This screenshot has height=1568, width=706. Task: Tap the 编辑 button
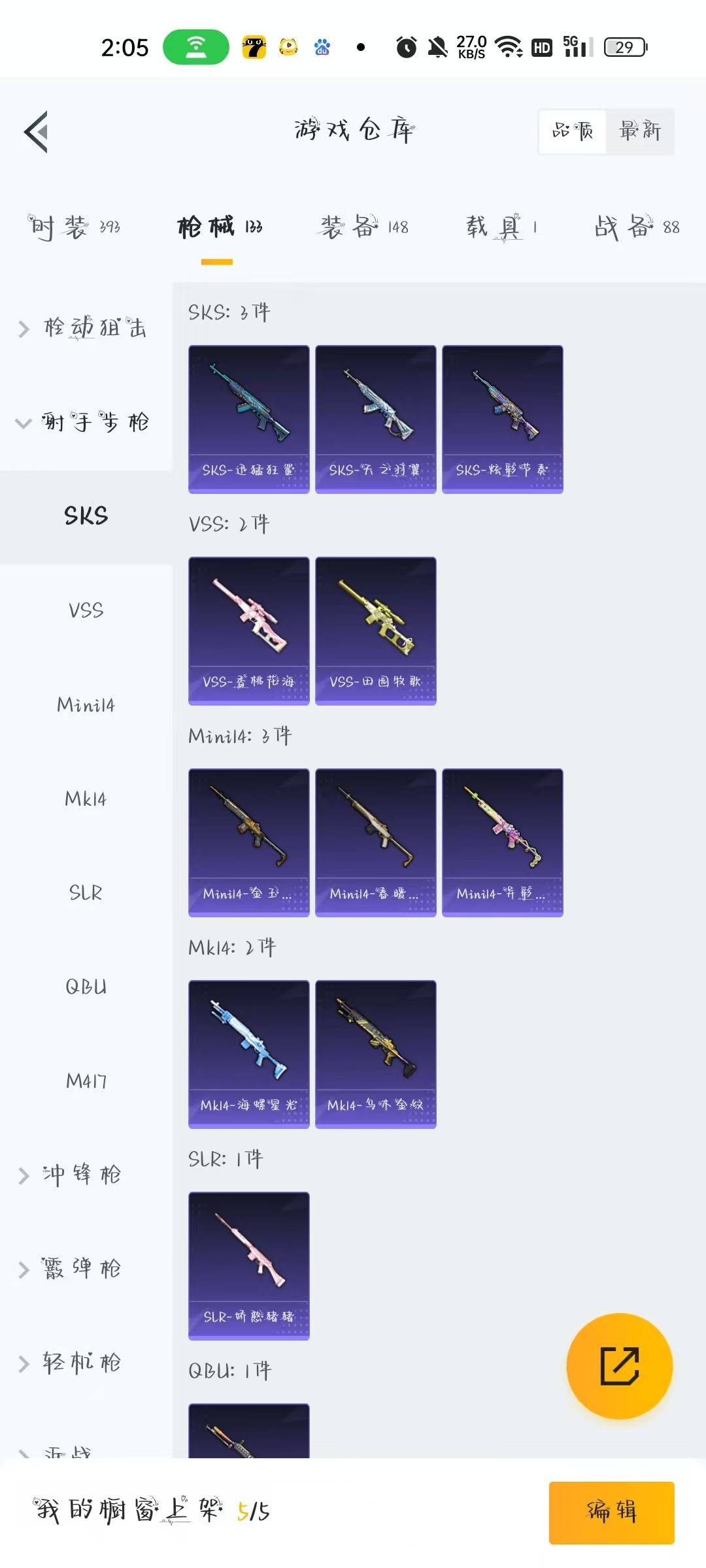(x=611, y=1512)
